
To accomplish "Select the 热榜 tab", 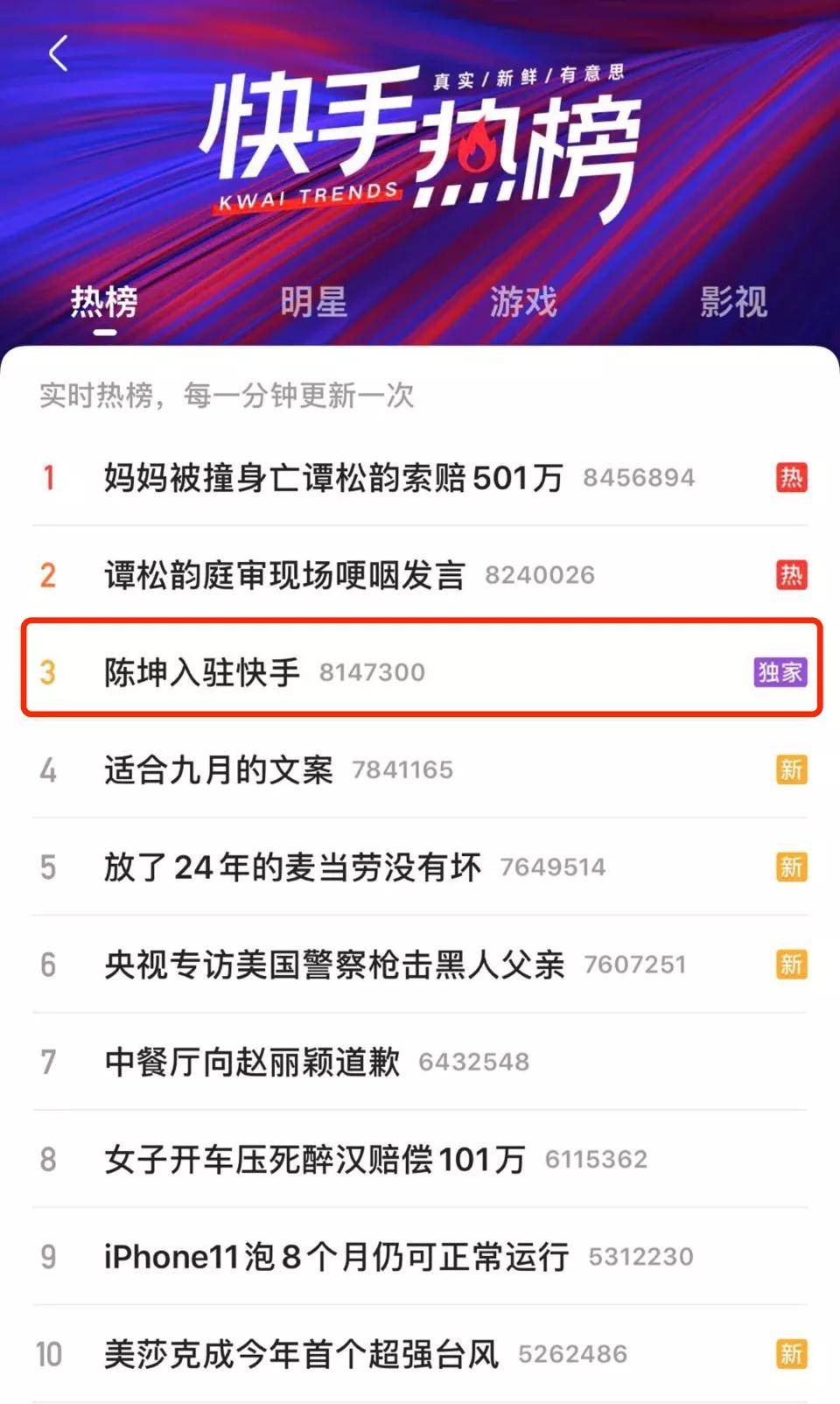I will tap(105, 302).
